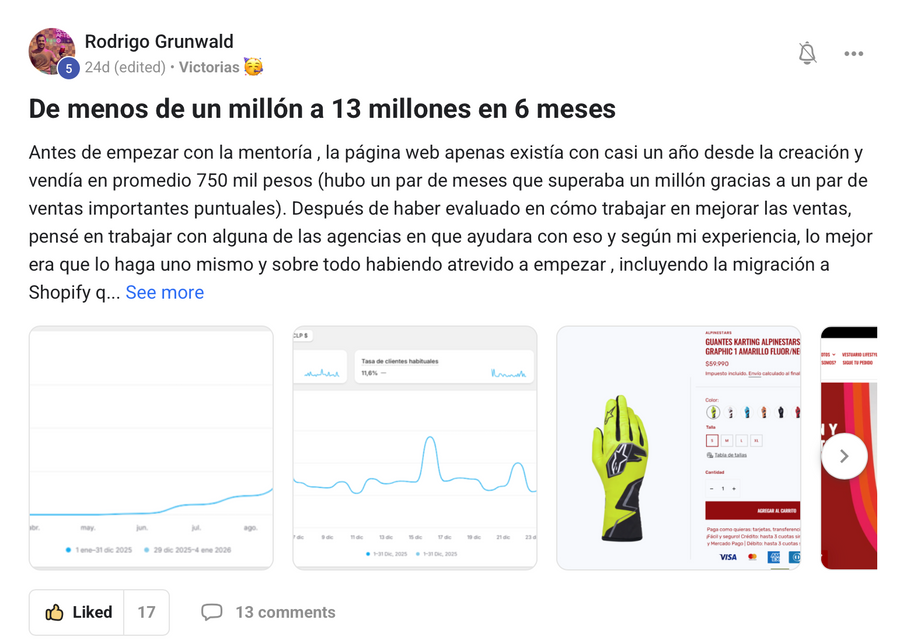Expand the post with See more
Screen dimensions: 900x644
click(x=165, y=292)
